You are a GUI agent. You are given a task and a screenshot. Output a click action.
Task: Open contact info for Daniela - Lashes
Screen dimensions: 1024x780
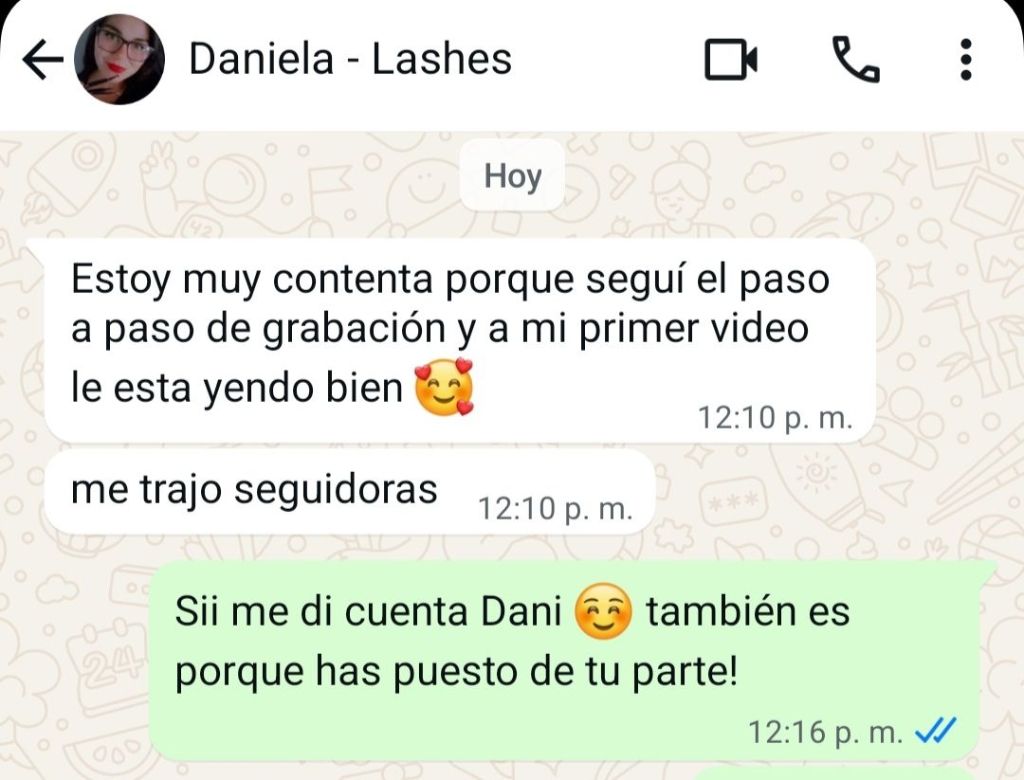pos(350,60)
